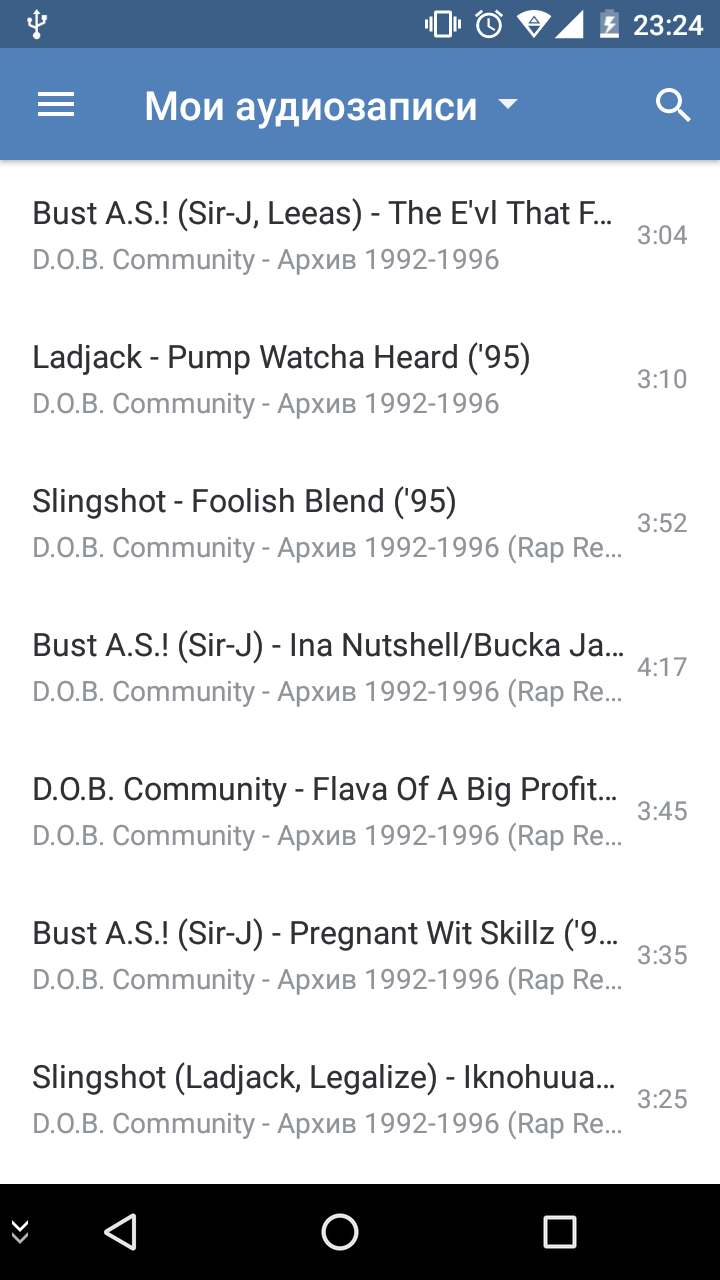
Task: Tap the system back button
Action: [120, 1232]
